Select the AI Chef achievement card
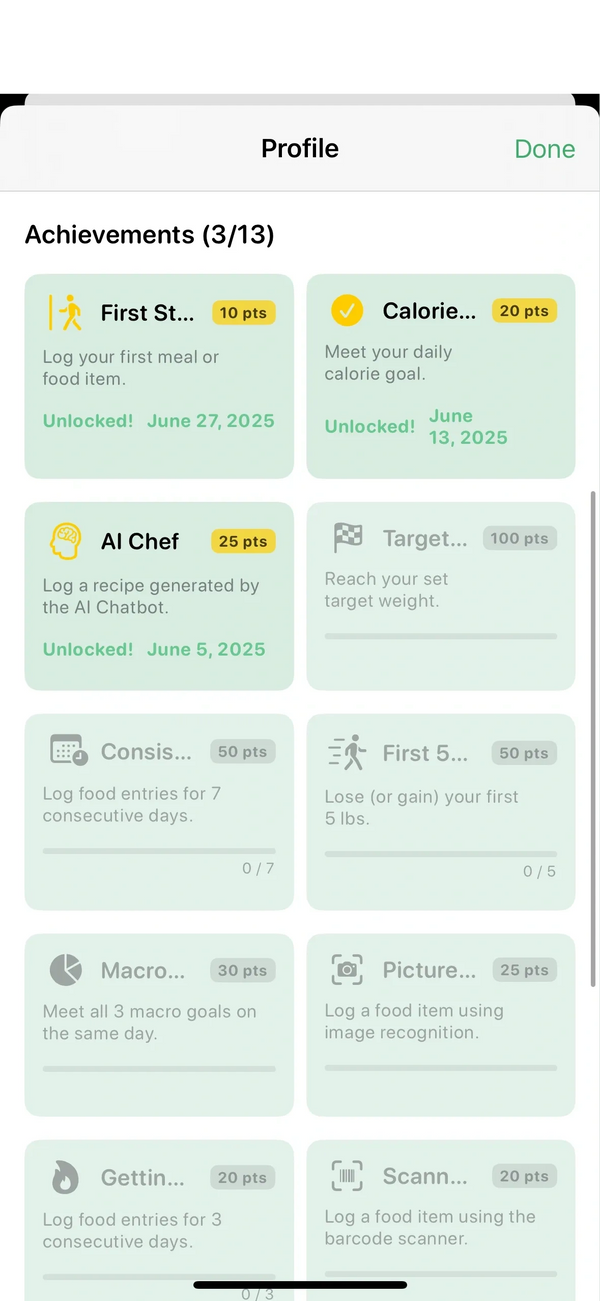This screenshot has height=1301, width=600. click(x=159, y=596)
